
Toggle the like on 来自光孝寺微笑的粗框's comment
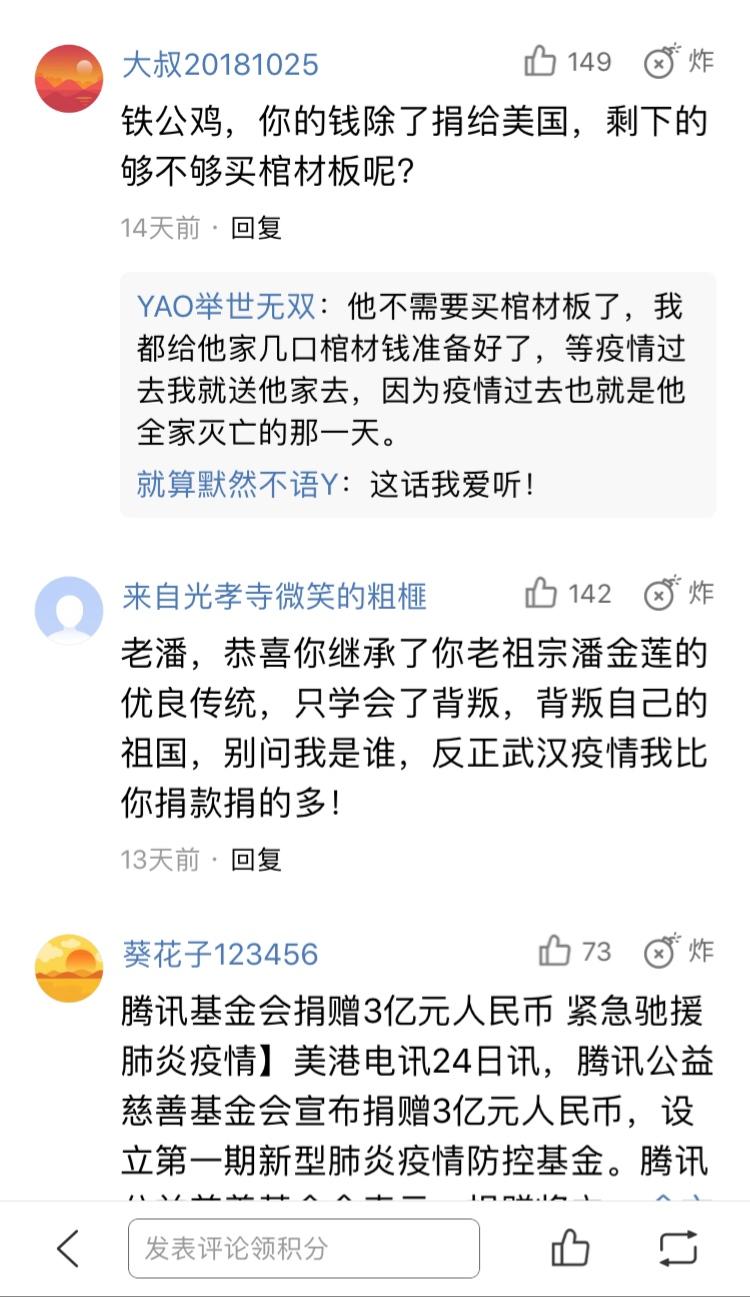[542, 594]
